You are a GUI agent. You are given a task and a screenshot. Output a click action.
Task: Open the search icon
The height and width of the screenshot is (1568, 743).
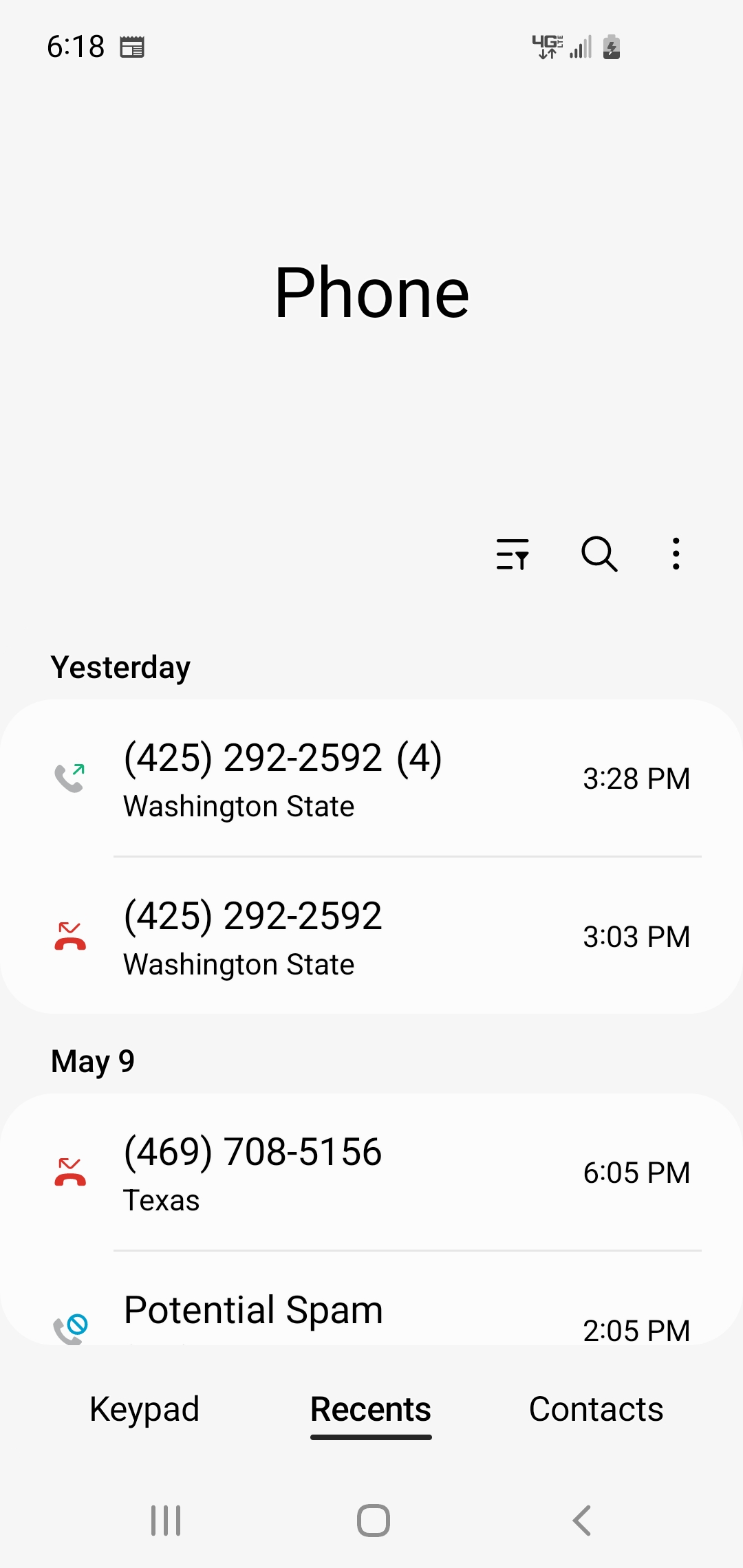[x=599, y=554]
